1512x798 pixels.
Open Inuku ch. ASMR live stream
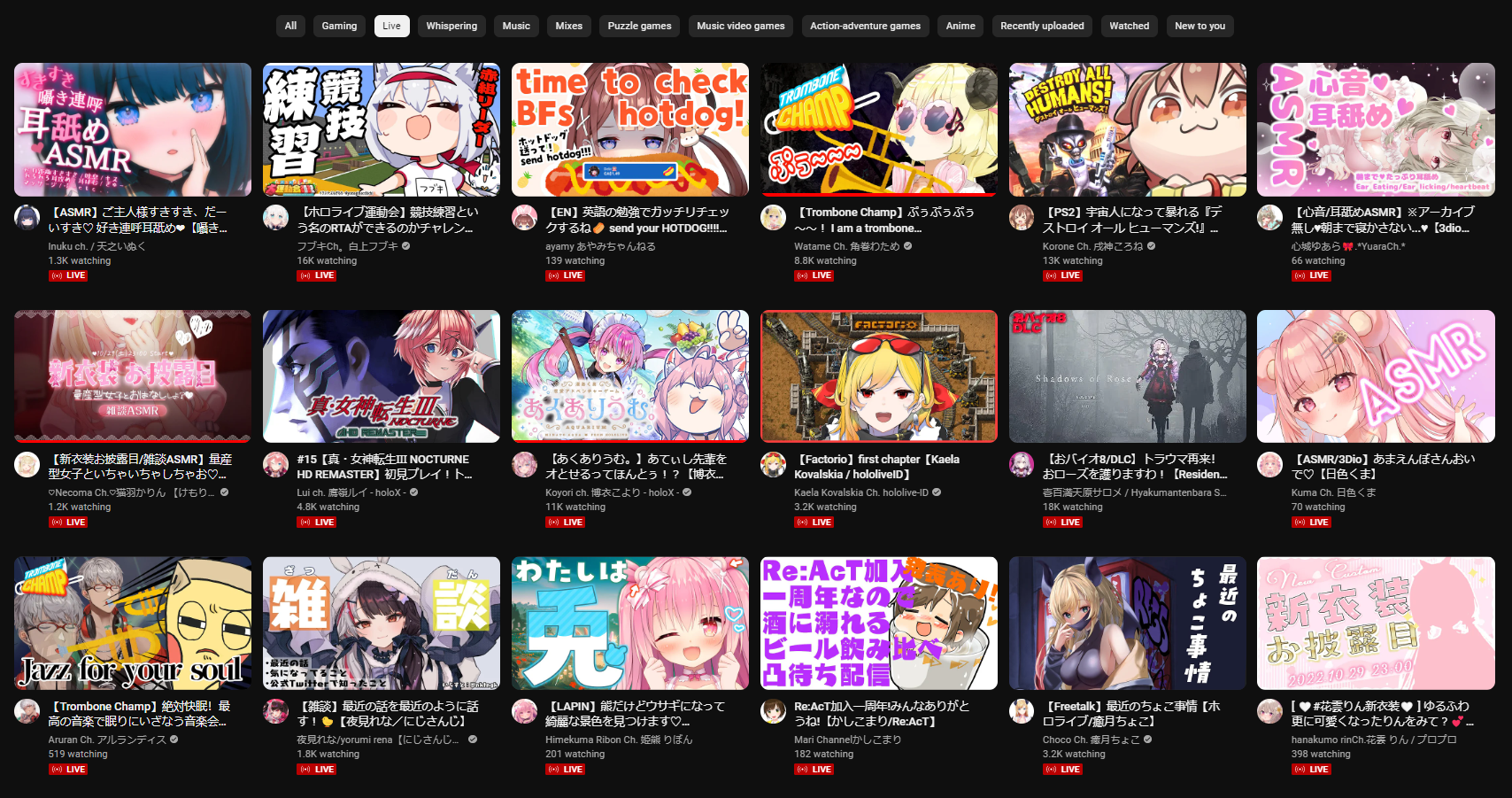[133, 129]
